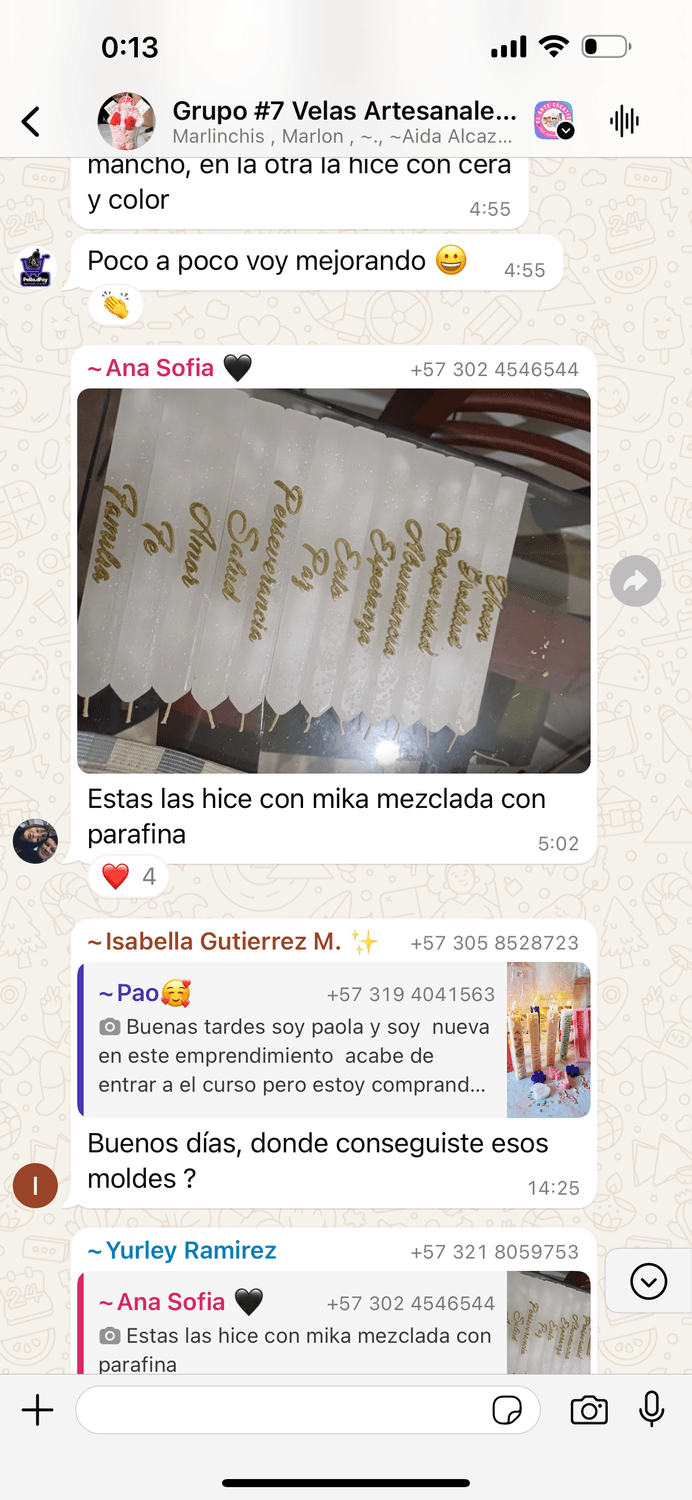Record a voice message
692x1500 pixels.
pyautogui.click(x=651, y=1409)
